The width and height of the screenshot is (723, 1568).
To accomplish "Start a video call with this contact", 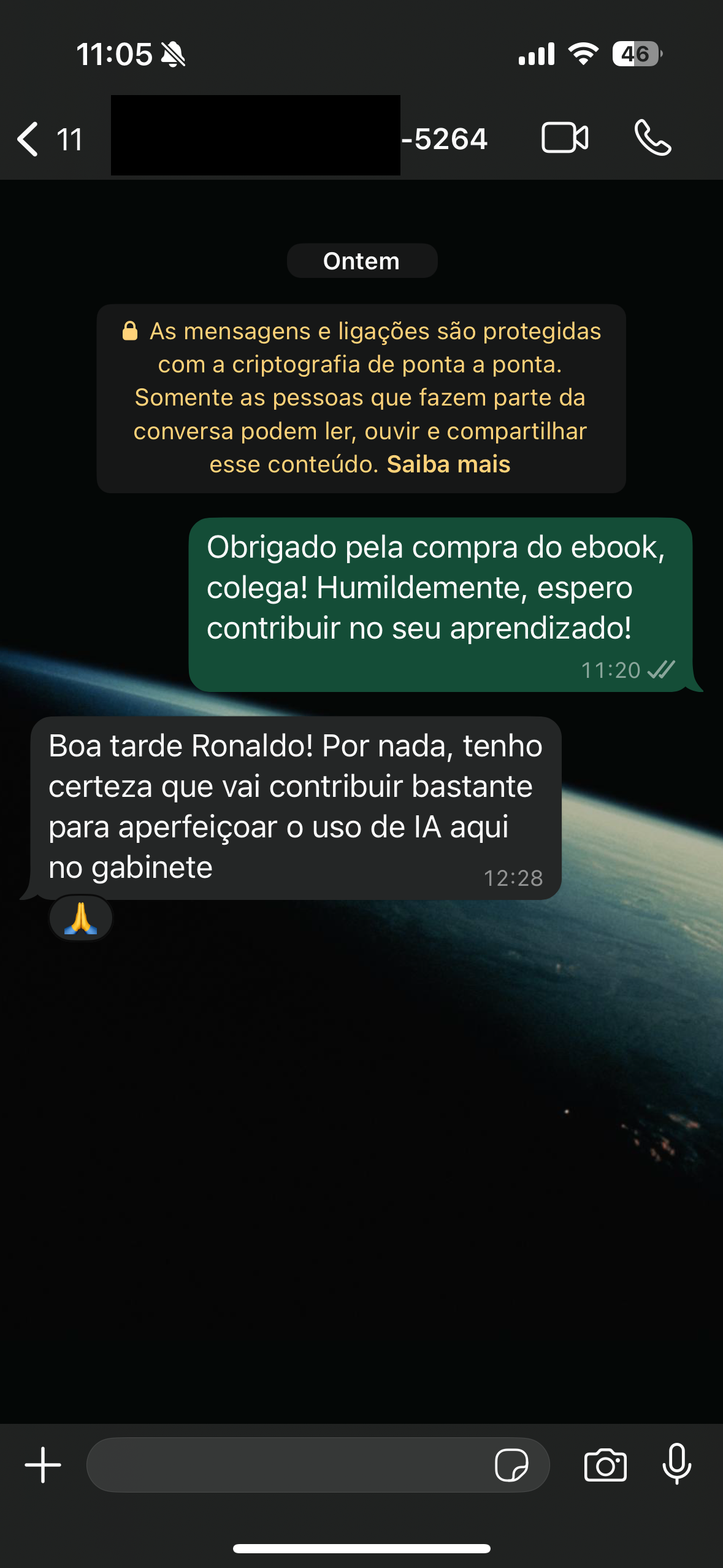I will click(565, 137).
